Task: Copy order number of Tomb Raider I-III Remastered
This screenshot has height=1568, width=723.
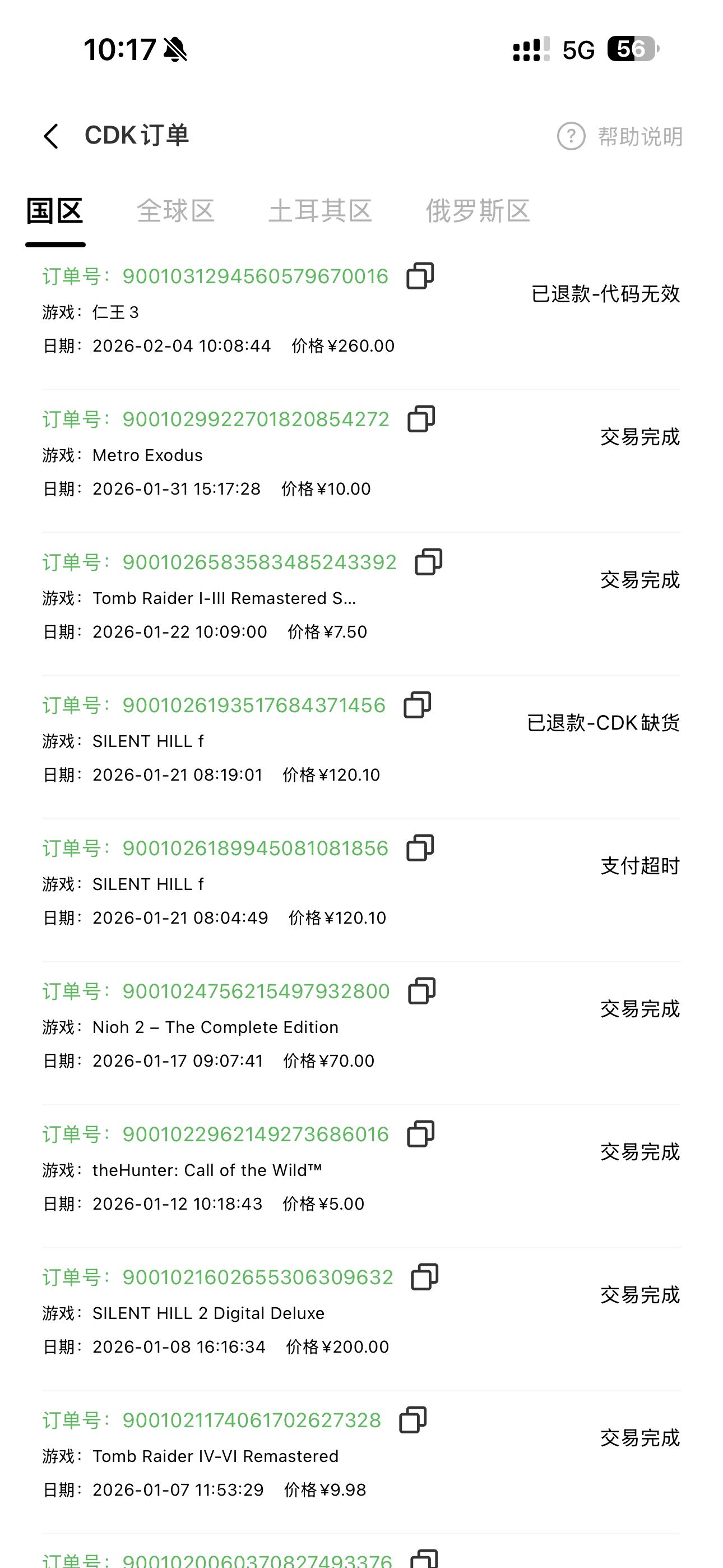Action: pos(428,562)
